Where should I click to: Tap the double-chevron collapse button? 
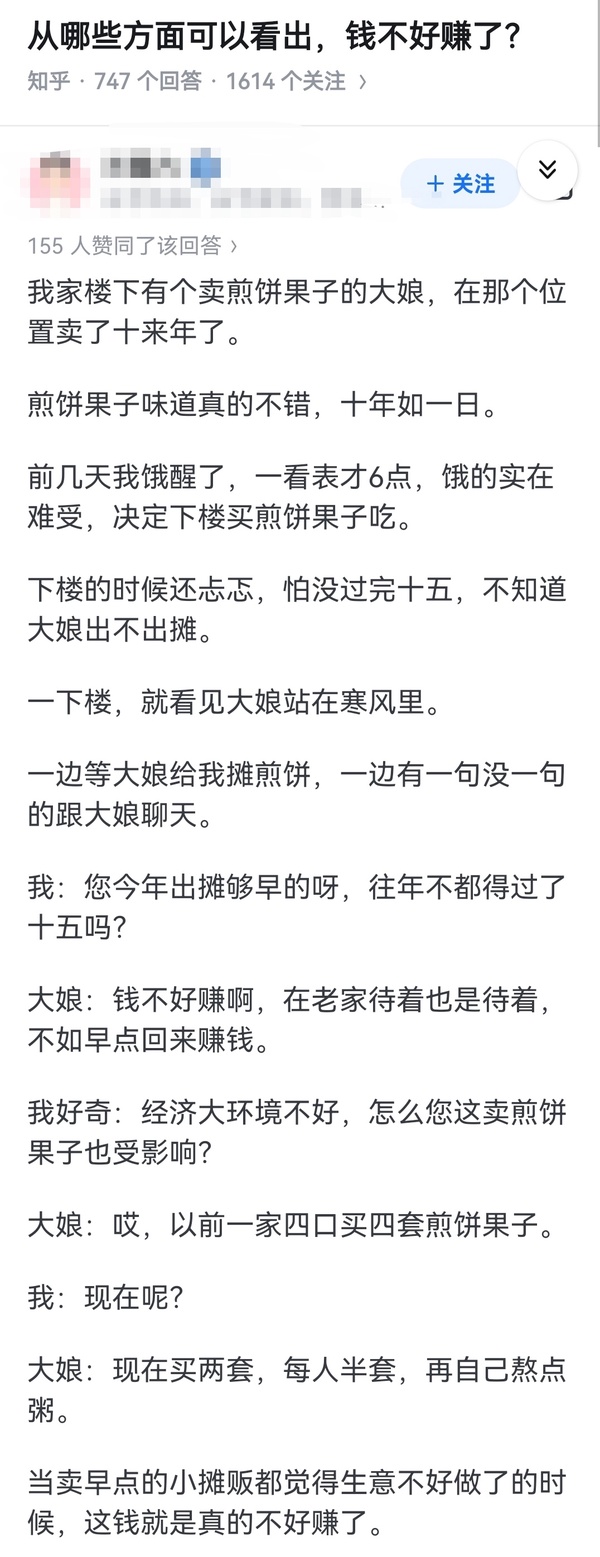tap(547, 170)
